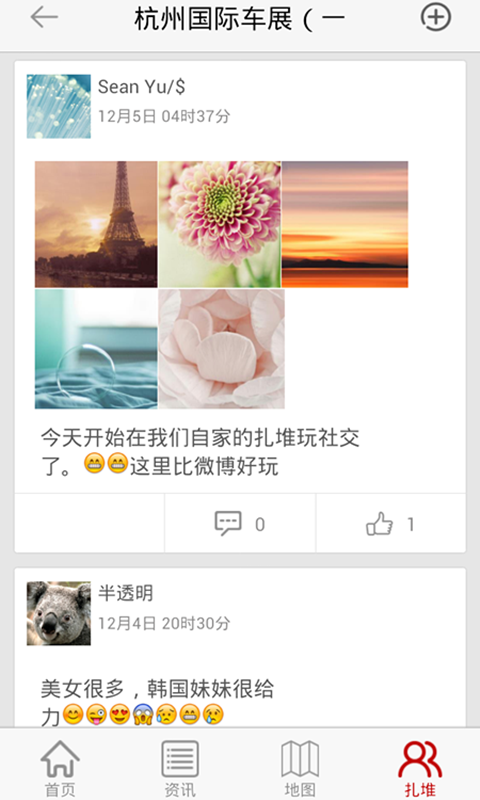Like Sean Yu/$'s post
Image resolution: width=480 pixels, height=800 pixels.
coord(391,523)
